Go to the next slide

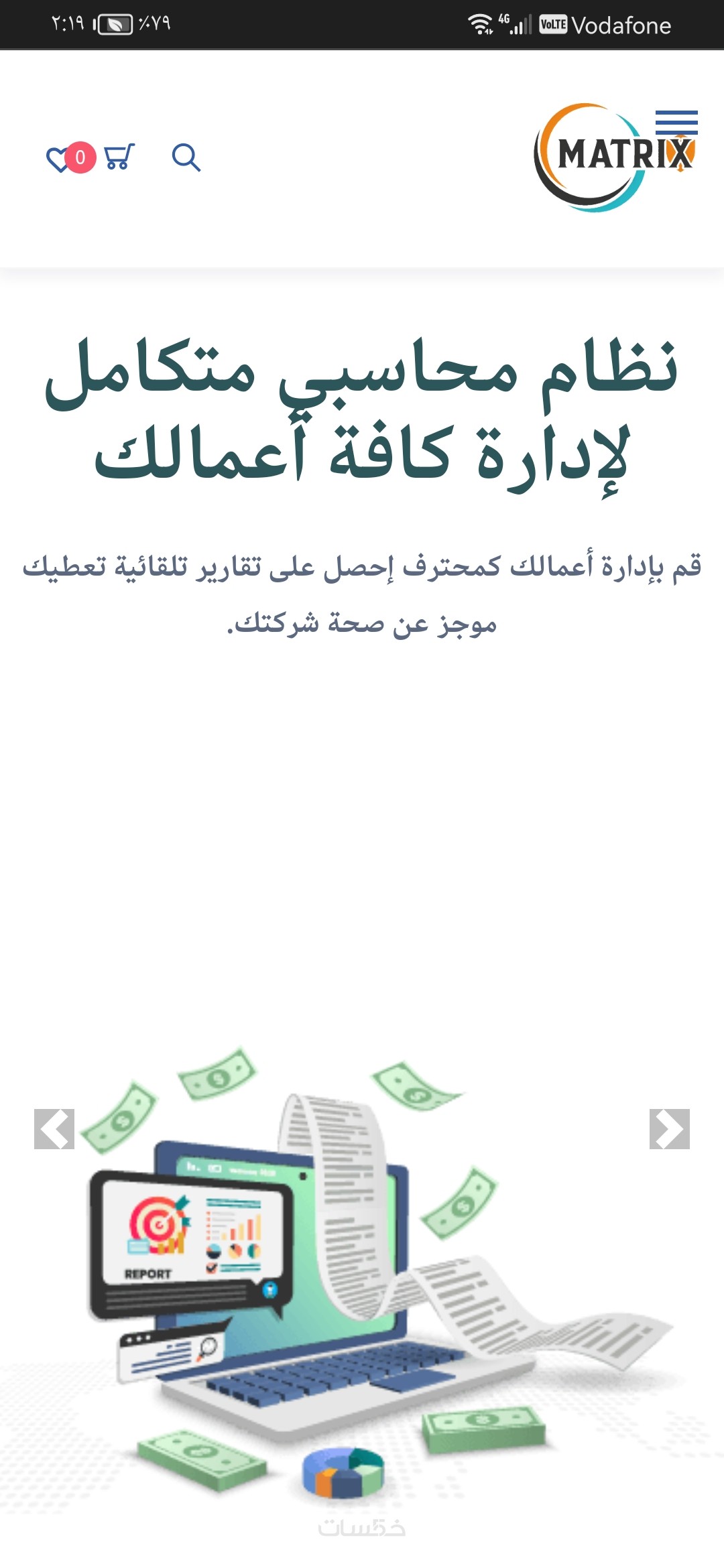click(669, 1129)
